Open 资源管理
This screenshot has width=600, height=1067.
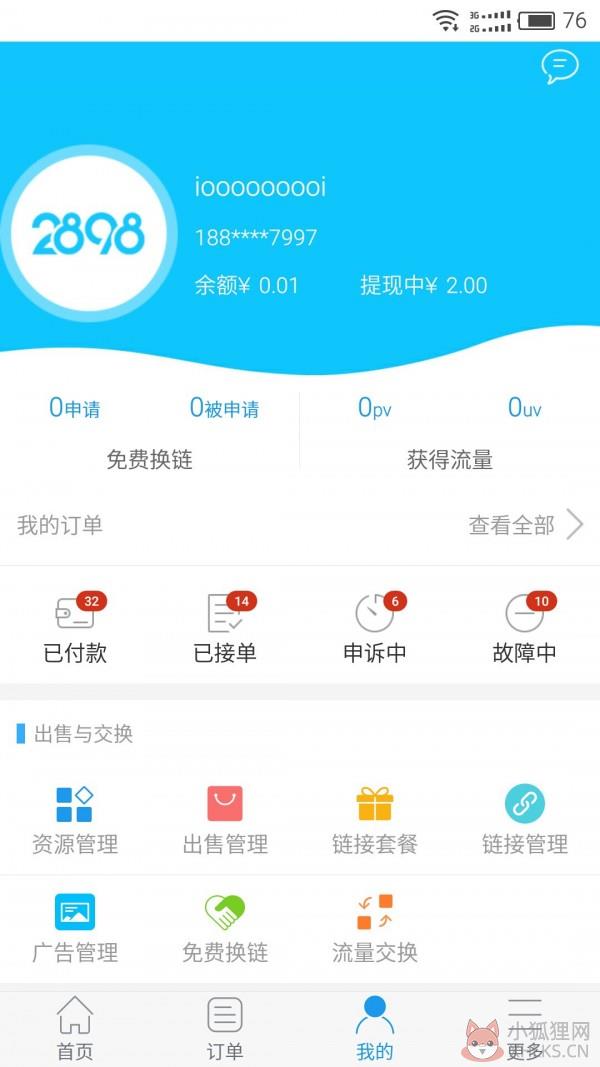click(x=75, y=820)
